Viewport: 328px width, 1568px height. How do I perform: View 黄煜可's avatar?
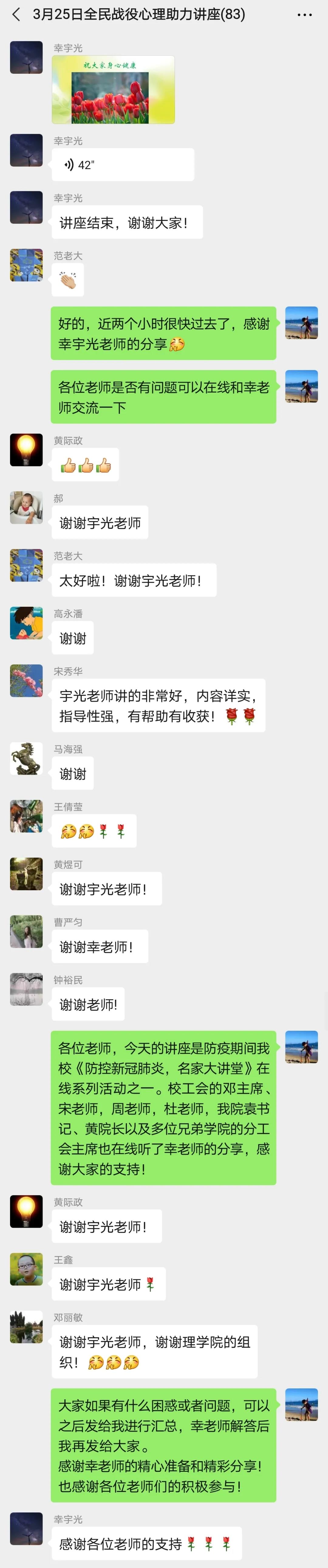point(26,874)
